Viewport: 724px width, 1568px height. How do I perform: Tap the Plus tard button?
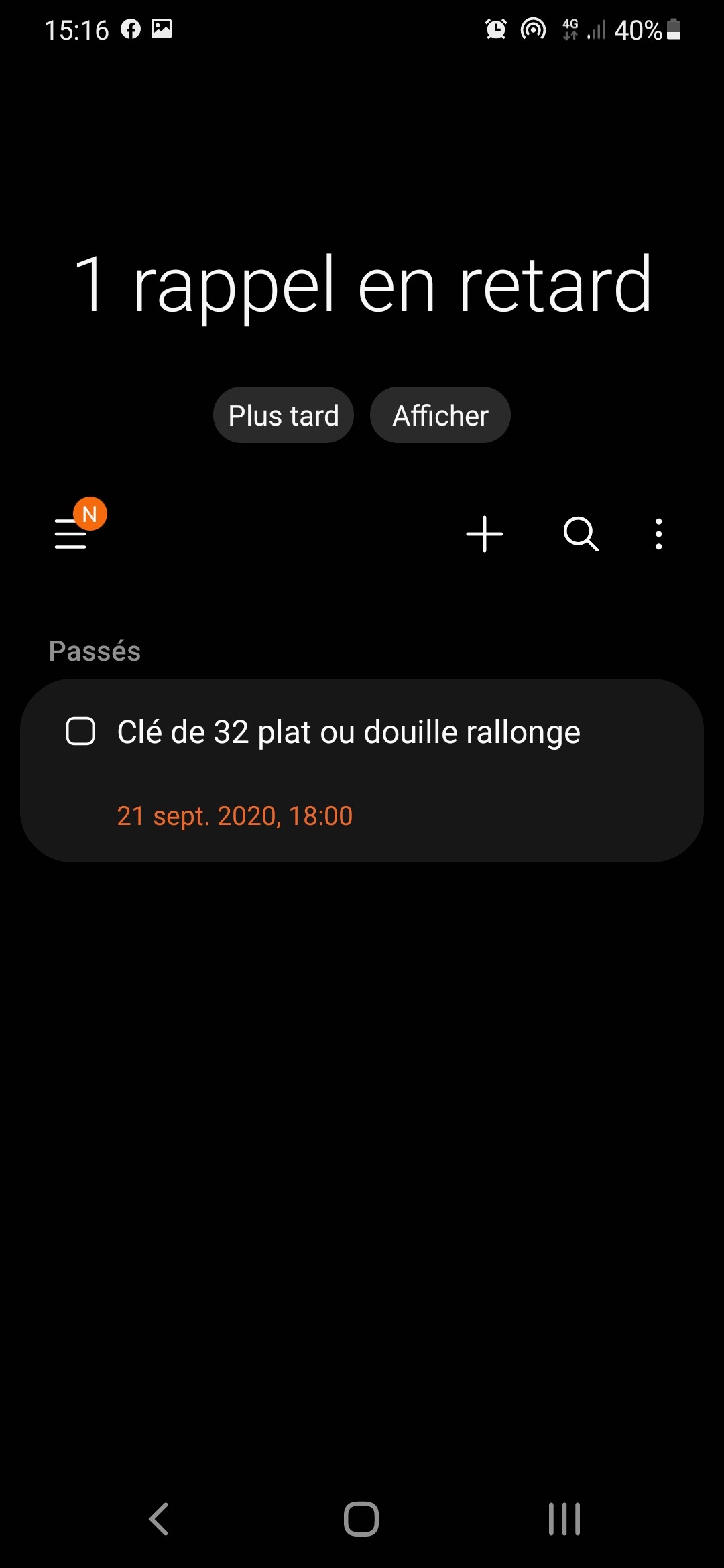tap(283, 415)
